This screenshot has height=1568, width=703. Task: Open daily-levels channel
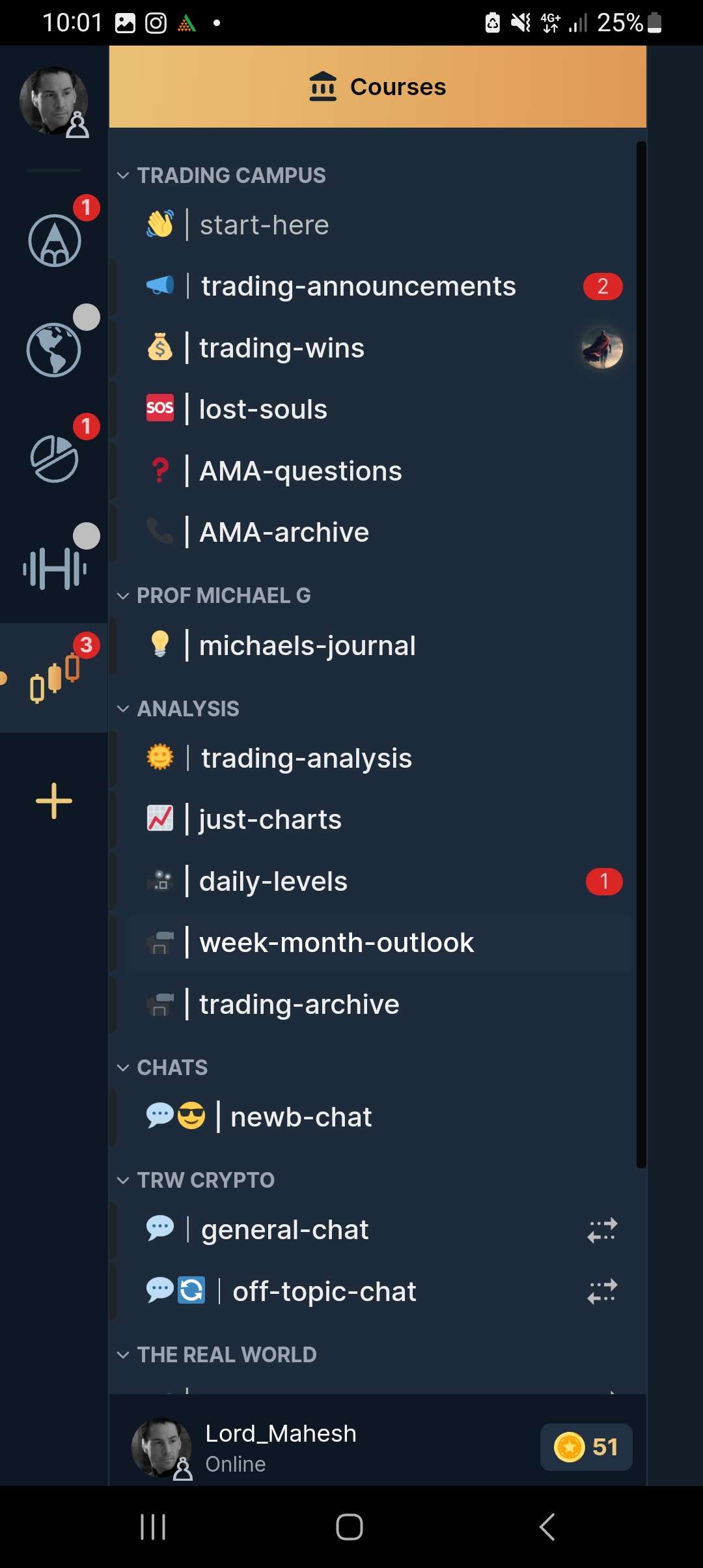point(273,882)
